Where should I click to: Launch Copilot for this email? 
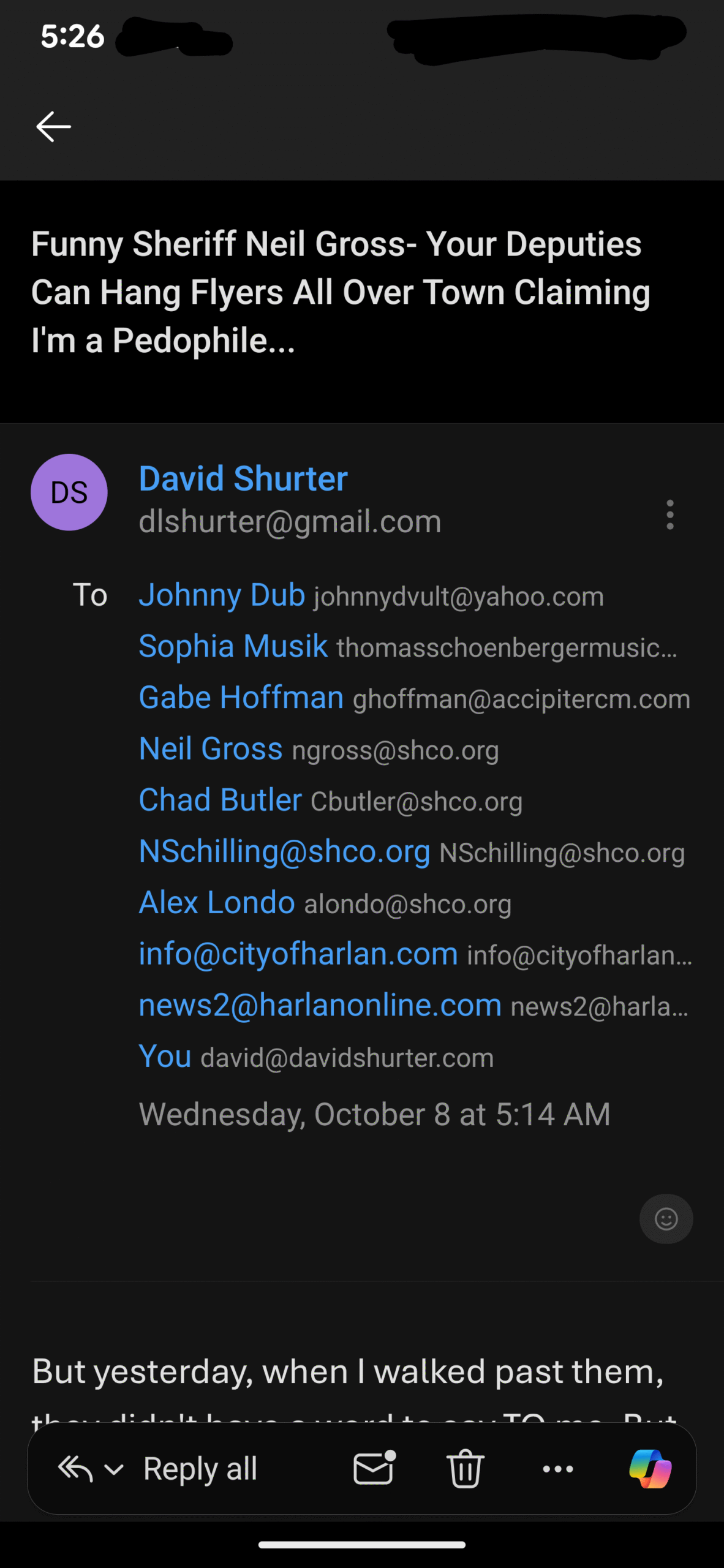click(650, 1469)
